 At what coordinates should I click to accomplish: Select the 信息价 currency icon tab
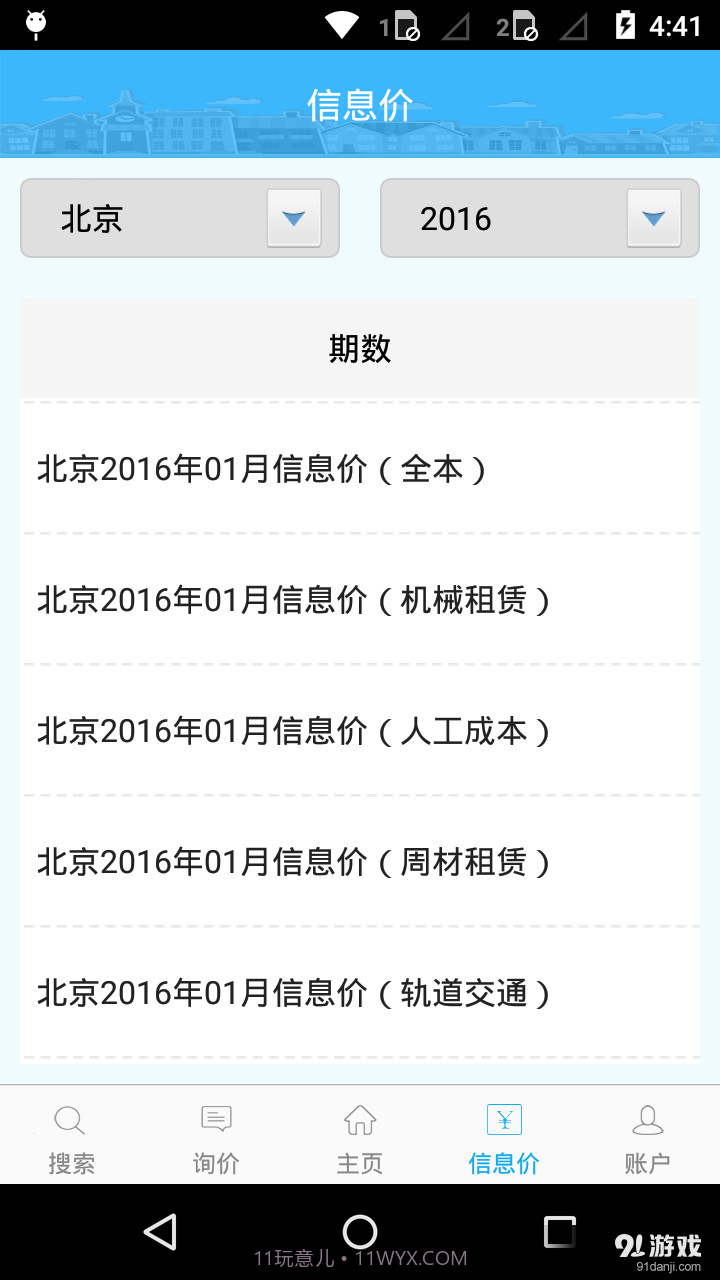pyautogui.click(x=504, y=1119)
